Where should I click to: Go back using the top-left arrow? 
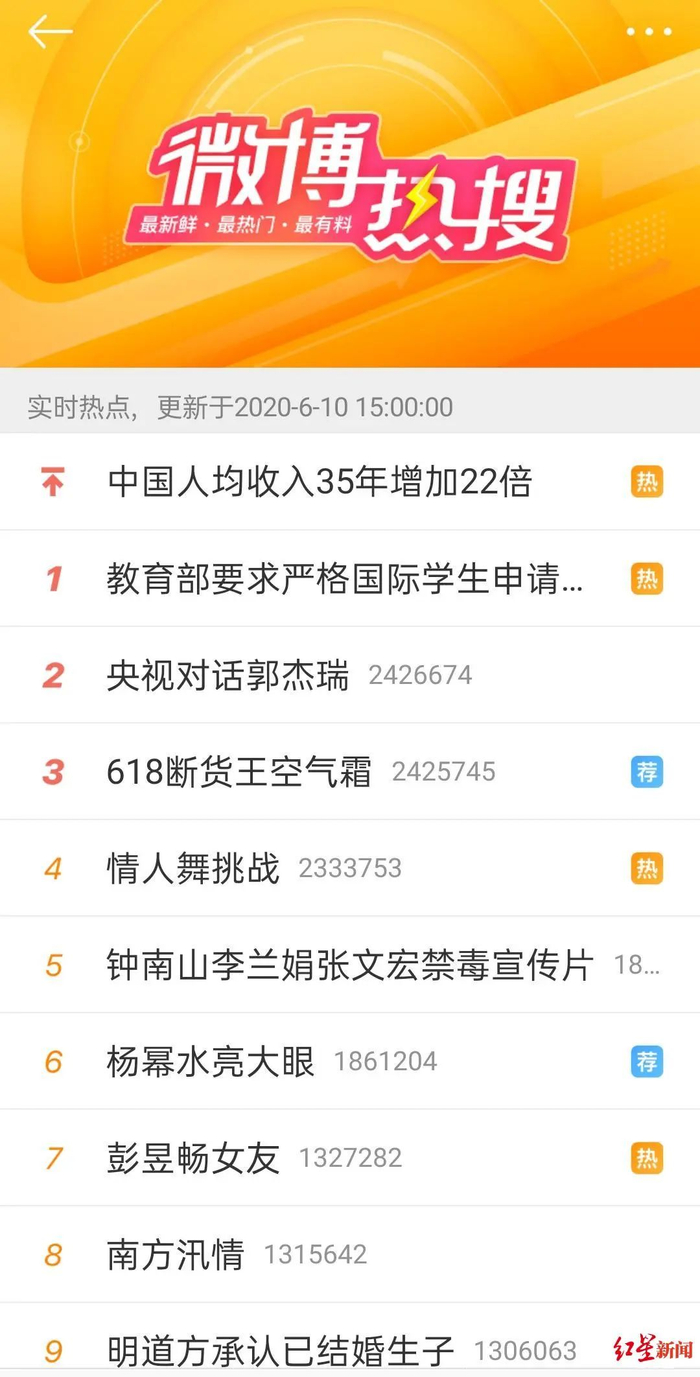(x=49, y=32)
